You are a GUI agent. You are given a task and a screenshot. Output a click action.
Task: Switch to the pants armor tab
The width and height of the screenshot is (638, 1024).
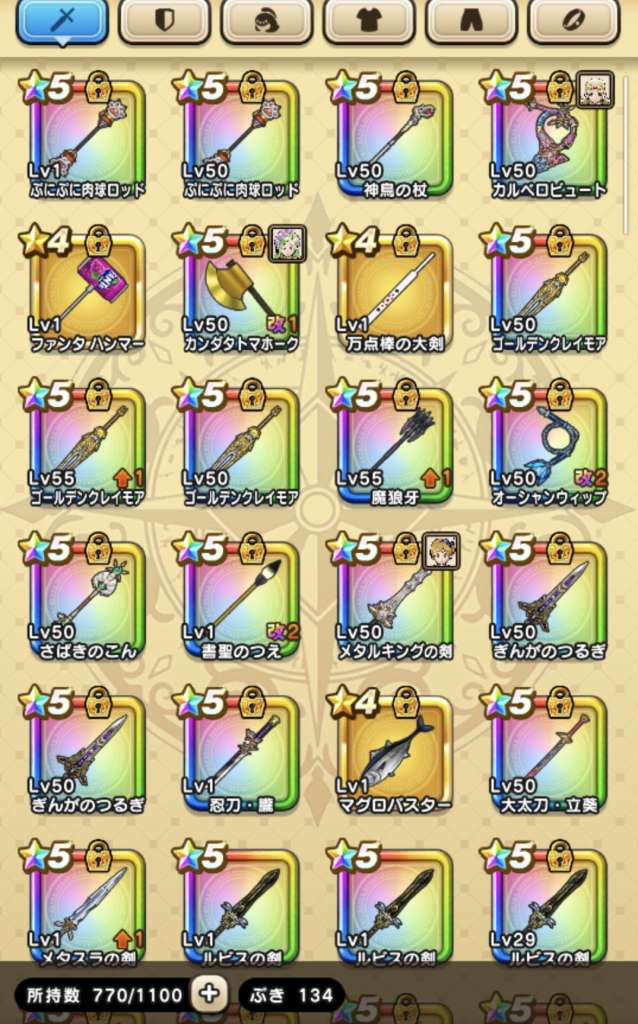471,21
